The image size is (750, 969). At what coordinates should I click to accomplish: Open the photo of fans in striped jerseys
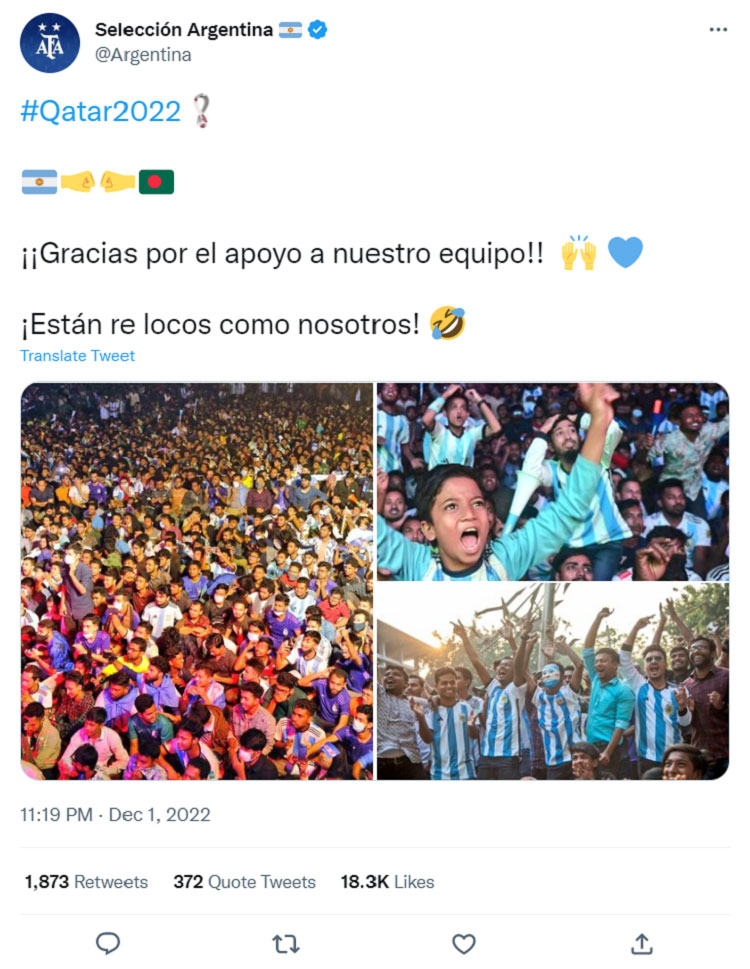(x=553, y=682)
